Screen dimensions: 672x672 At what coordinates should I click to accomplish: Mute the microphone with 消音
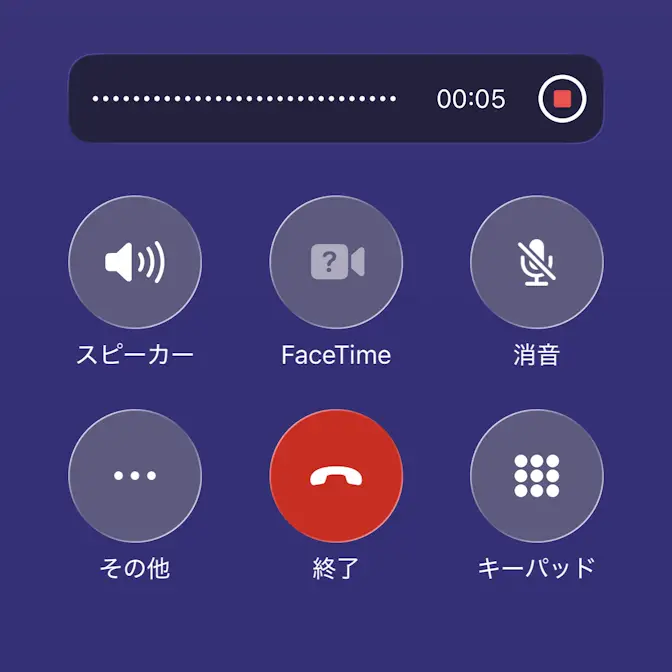(537, 263)
